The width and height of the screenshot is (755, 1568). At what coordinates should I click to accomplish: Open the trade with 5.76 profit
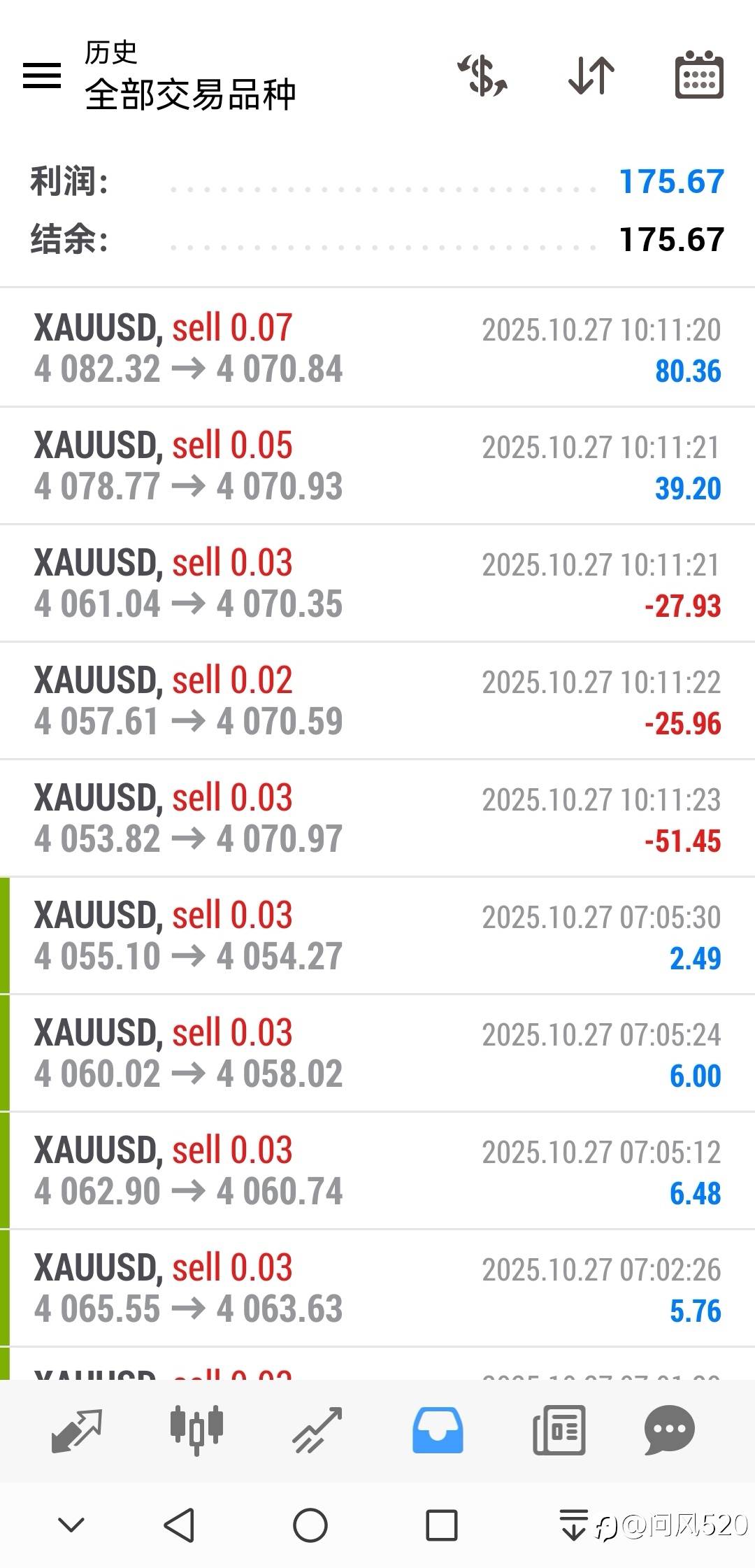coord(377,1288)
